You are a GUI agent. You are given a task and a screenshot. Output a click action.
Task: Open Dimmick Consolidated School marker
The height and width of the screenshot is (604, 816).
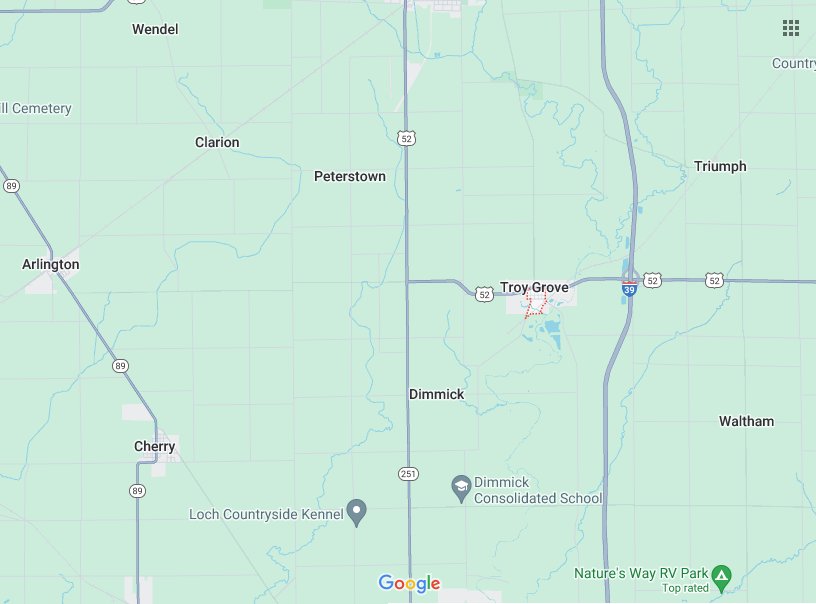click(461, 486)
